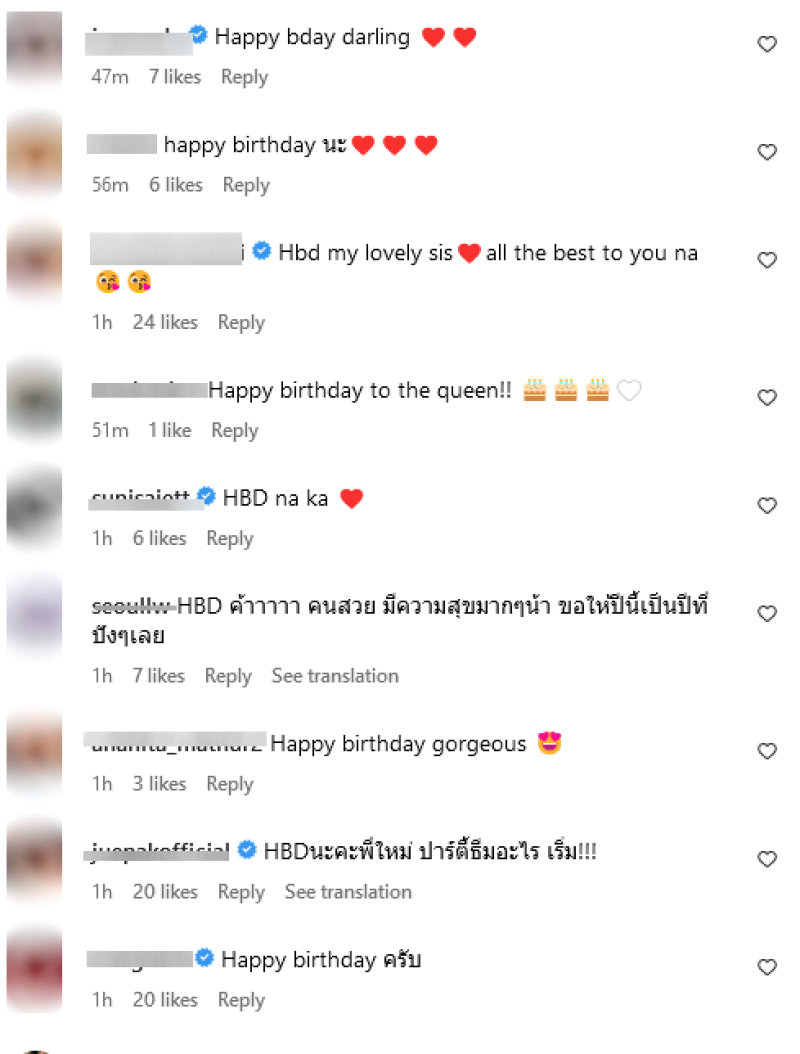Reply to 'Happy birthday to the queen' comment
This screenshot has height=1054, width=800.
234,430
